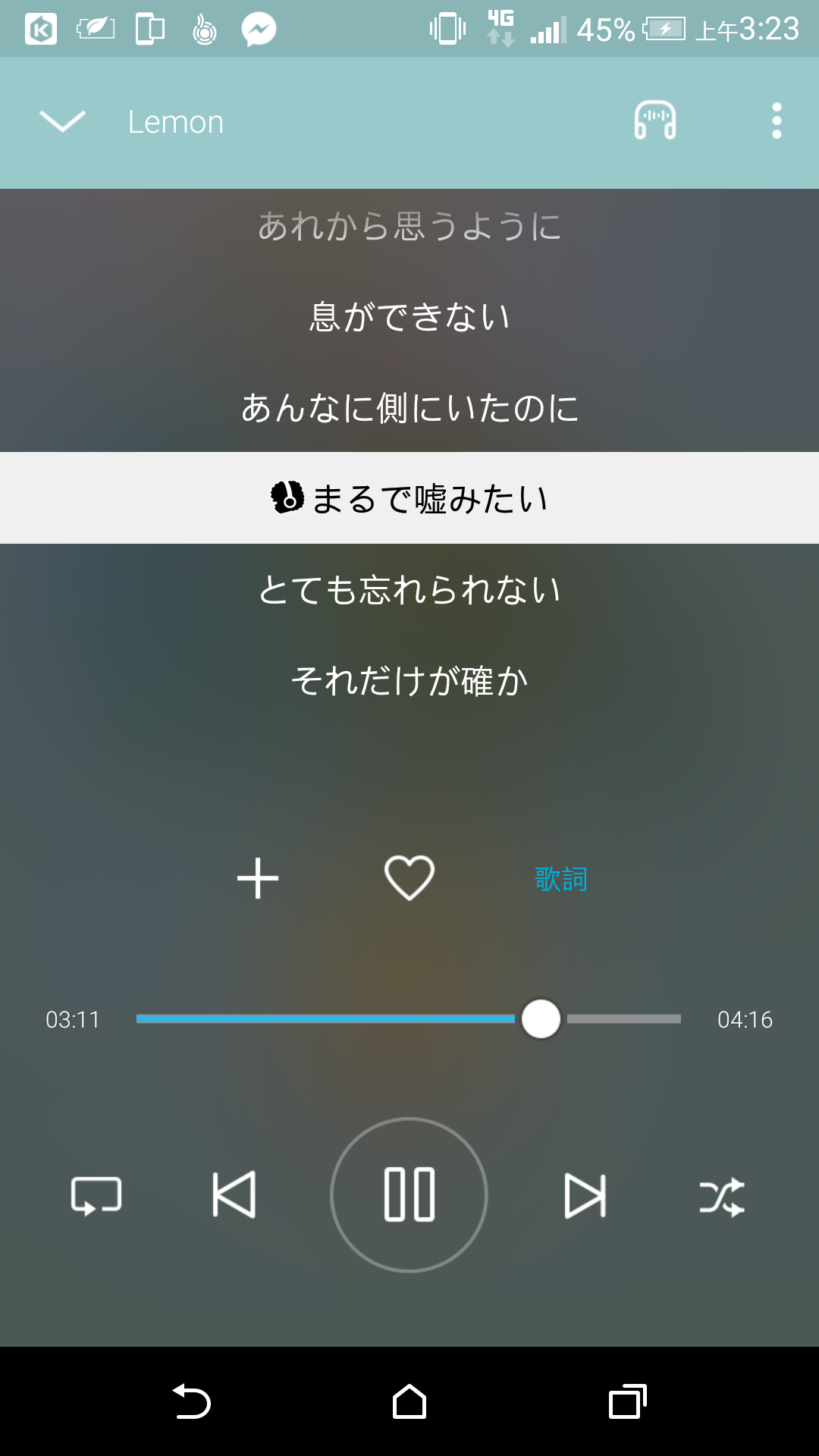The image size is (819, 1456).
Task: Go back using system back button
Action: pos(191,1401)
